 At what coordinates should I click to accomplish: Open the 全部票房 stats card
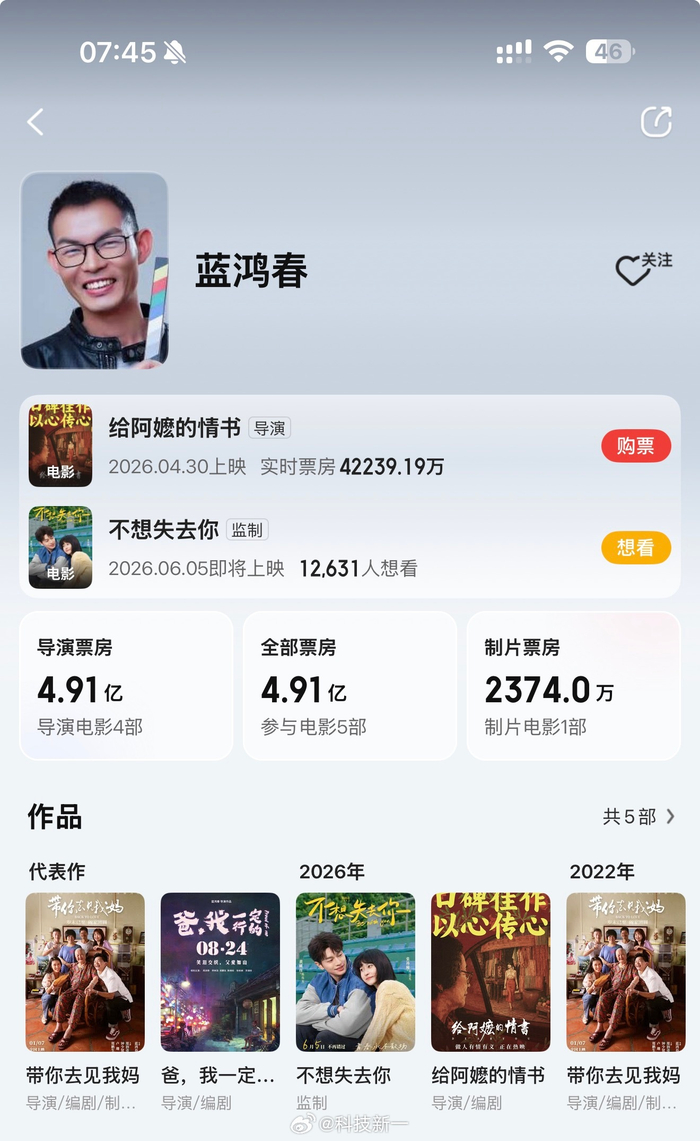tap(349, 685)
